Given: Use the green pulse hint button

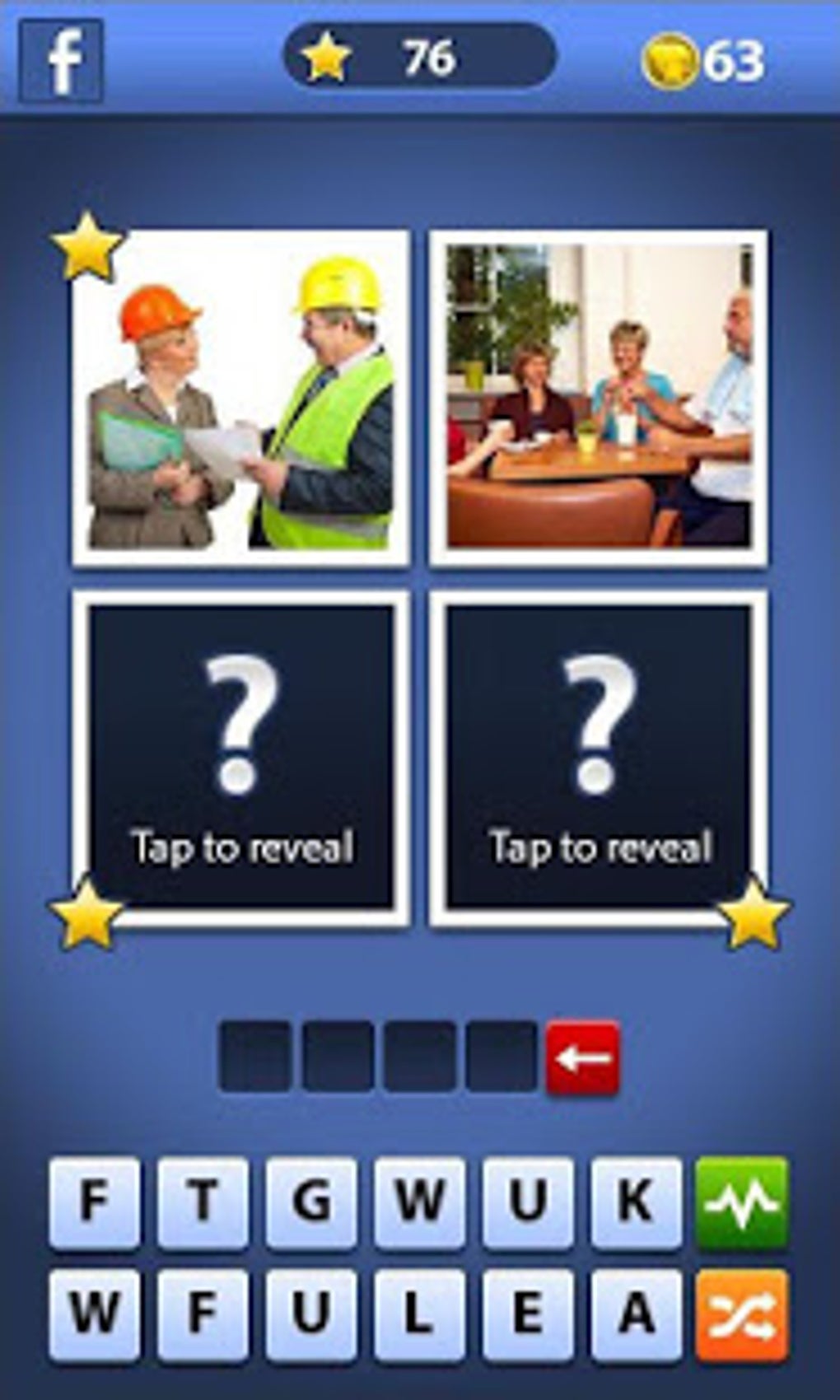Looking at the screenshot, I should coord(742,1203).
